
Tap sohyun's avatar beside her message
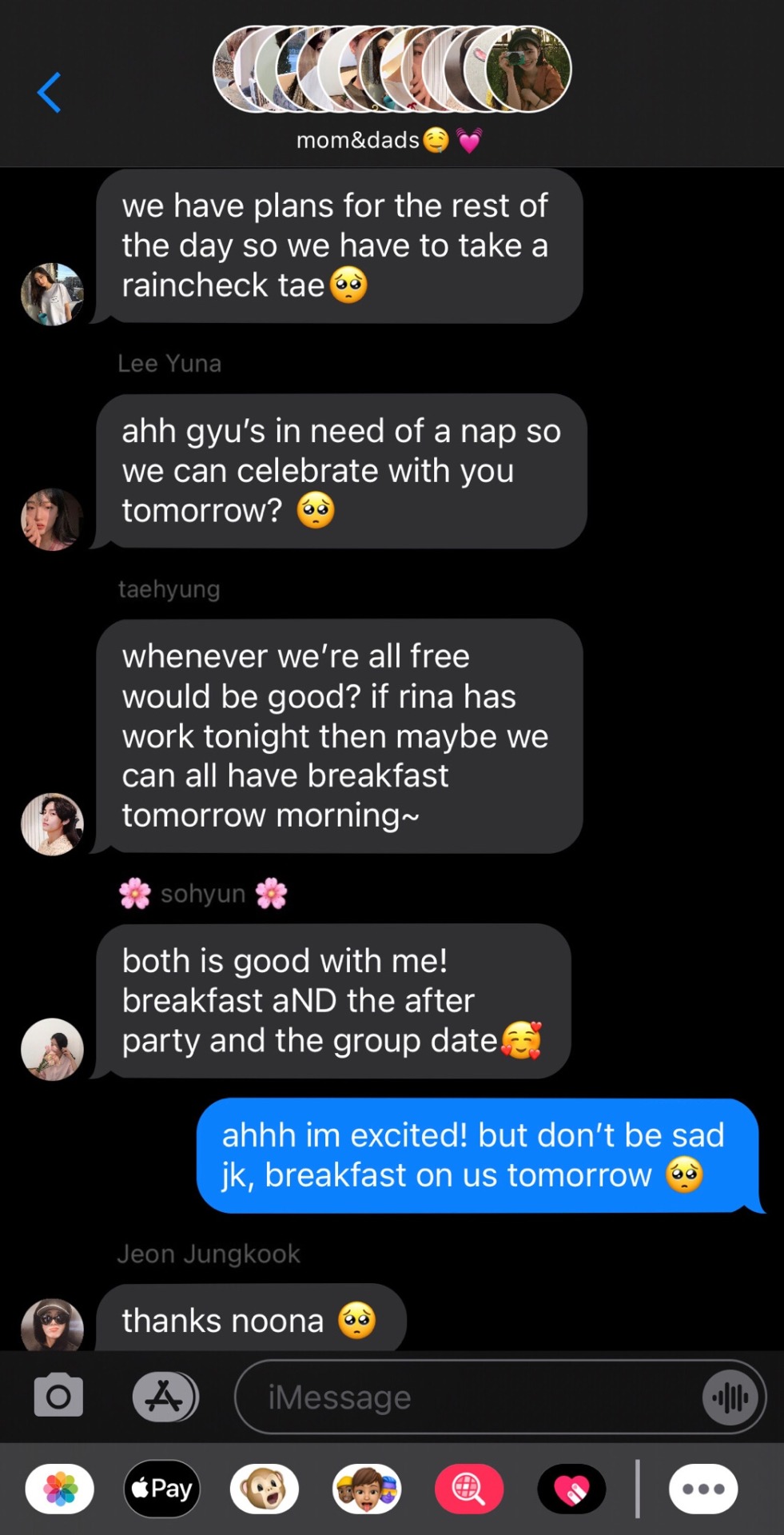tap(52, 1049)
